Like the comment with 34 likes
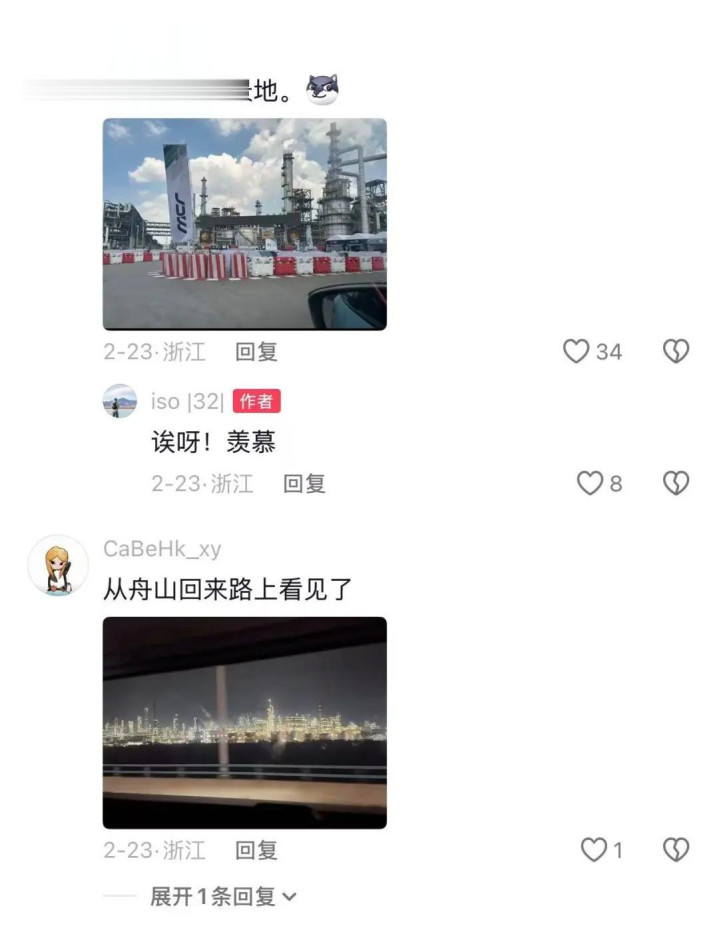This screenshot has height=940, width=719. click(577, 351)
